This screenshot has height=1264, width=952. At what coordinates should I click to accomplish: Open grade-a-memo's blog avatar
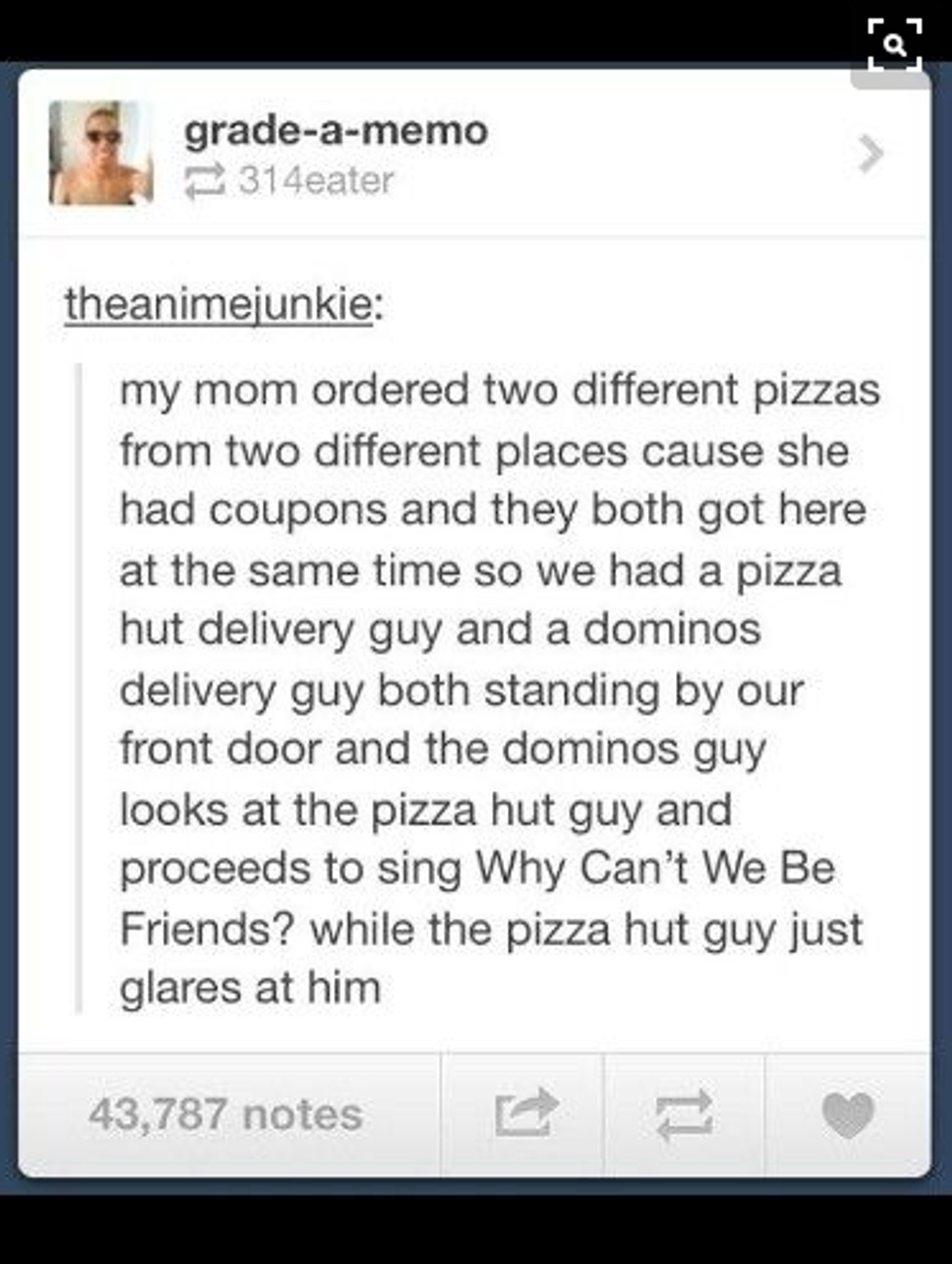tap(101, 153)
